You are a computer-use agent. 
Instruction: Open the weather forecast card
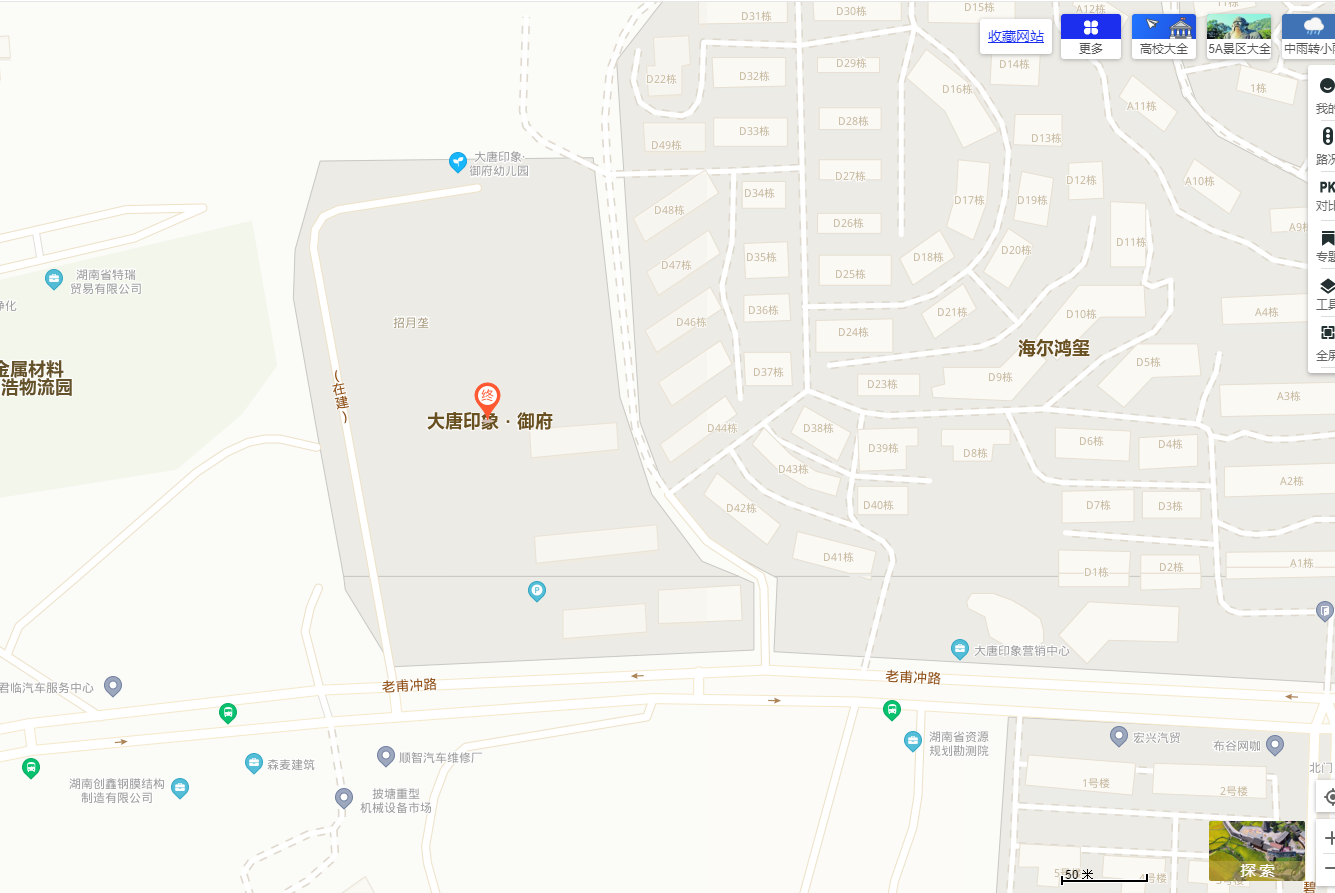pos(1310,35)
